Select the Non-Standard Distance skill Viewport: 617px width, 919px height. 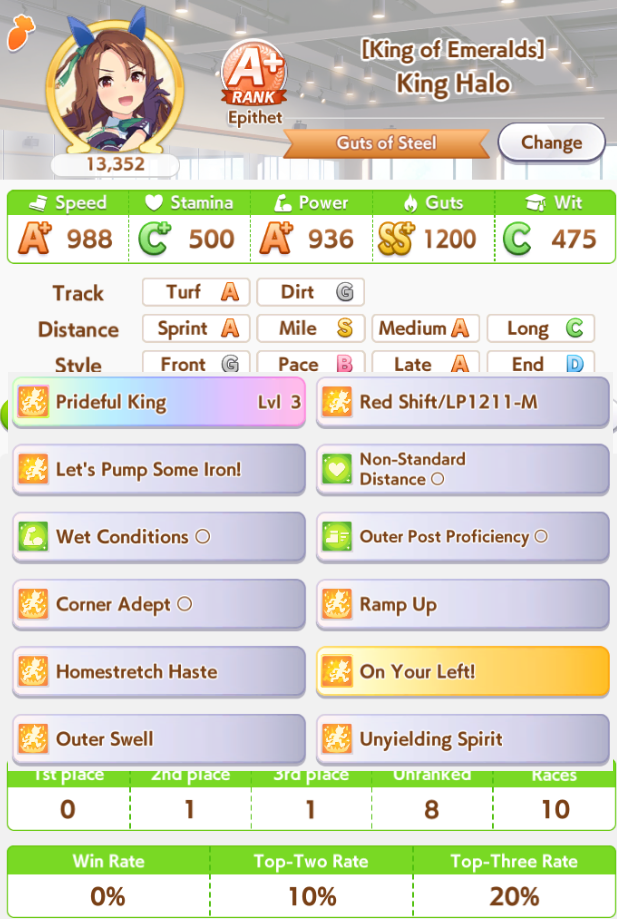coord(462,470)
